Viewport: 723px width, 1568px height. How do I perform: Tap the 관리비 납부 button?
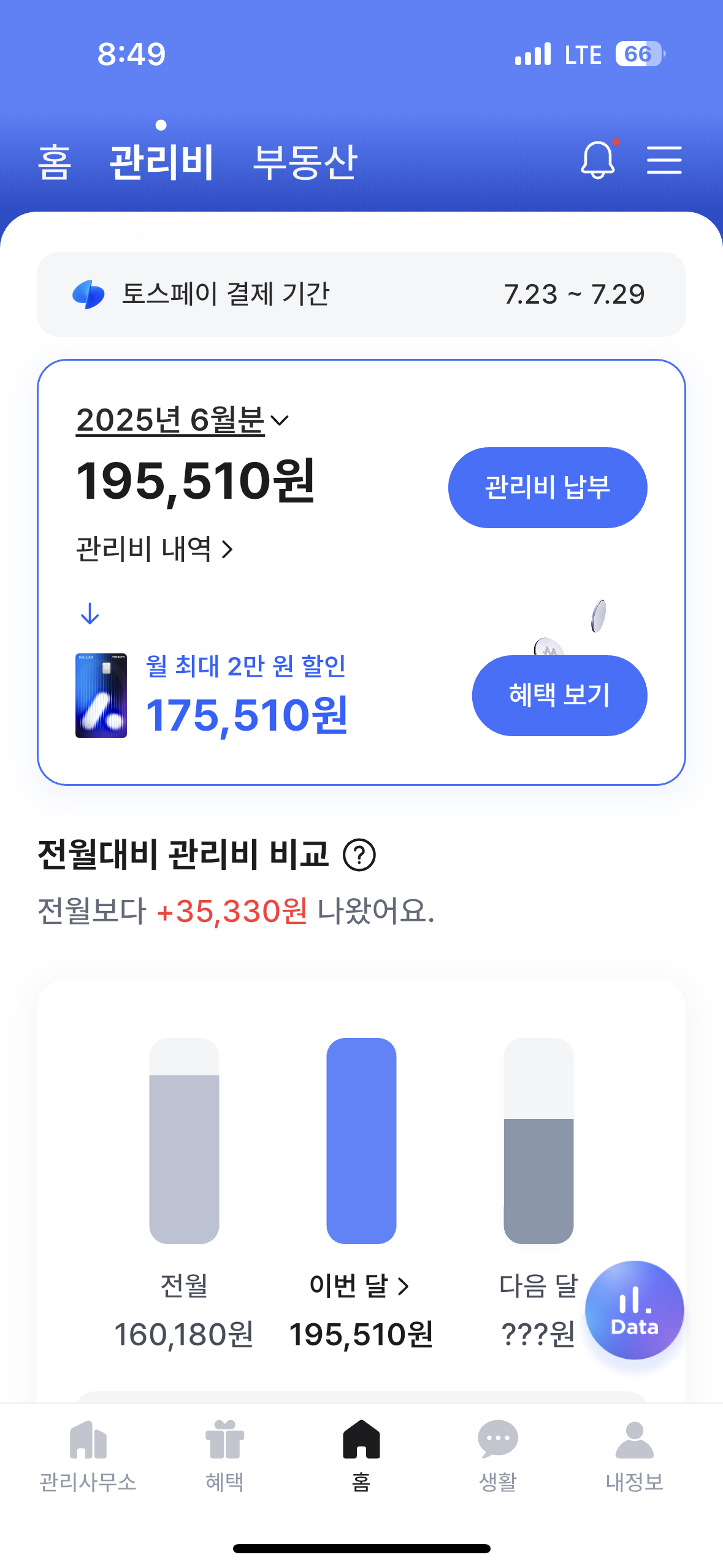(x=548, y=488)
